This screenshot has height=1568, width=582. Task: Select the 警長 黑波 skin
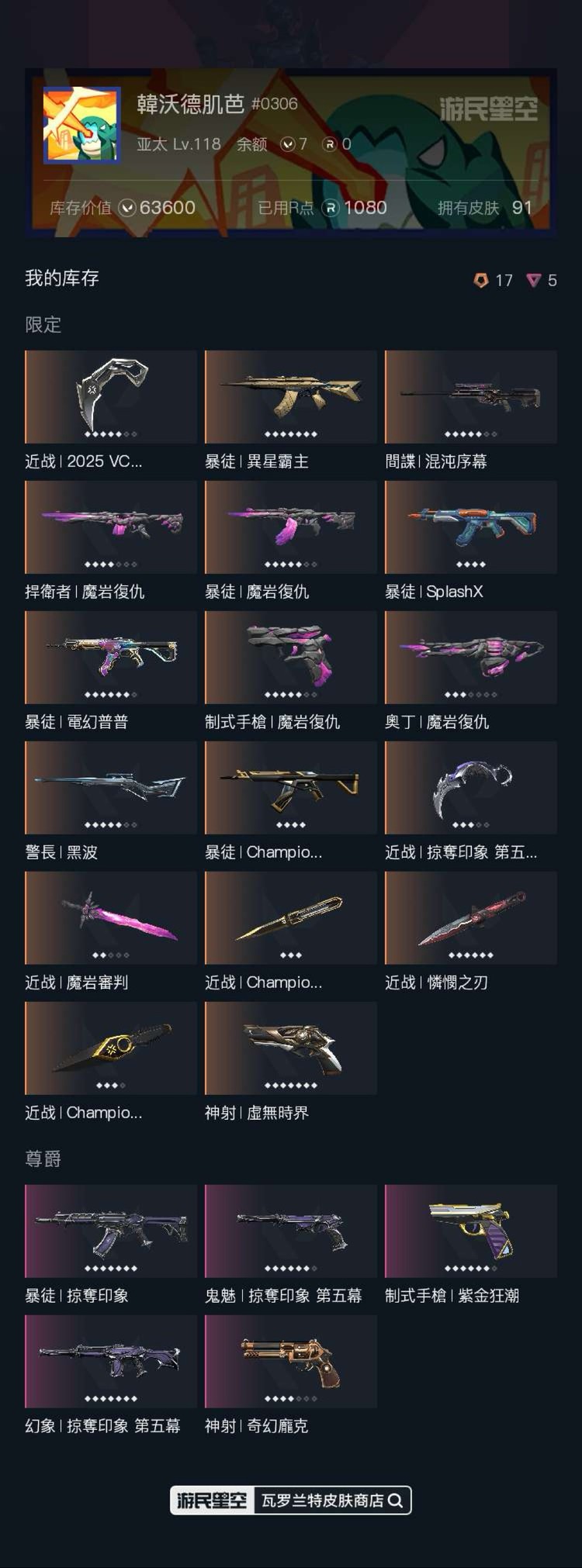(110, 787)
